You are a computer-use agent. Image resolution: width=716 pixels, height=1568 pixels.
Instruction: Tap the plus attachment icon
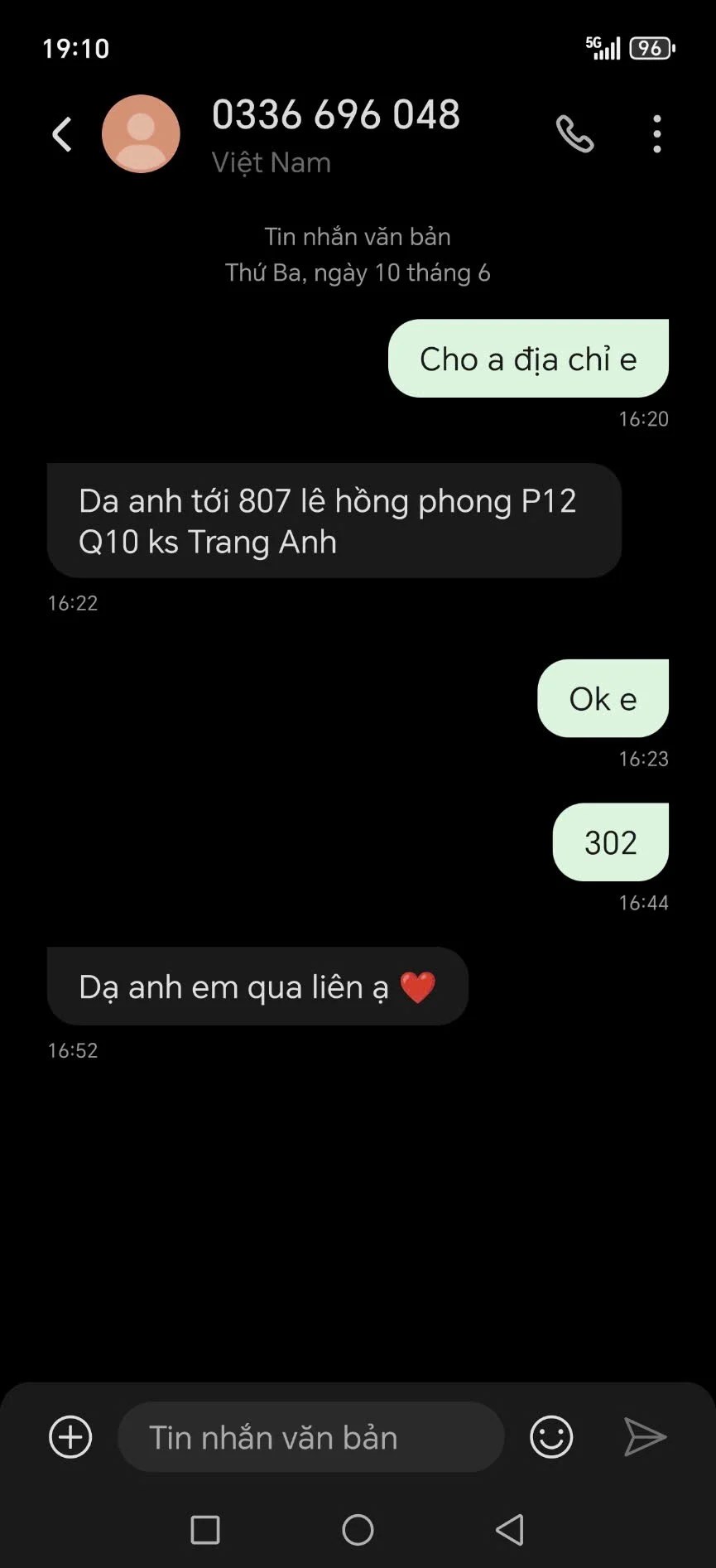[x=70, y=1437]
